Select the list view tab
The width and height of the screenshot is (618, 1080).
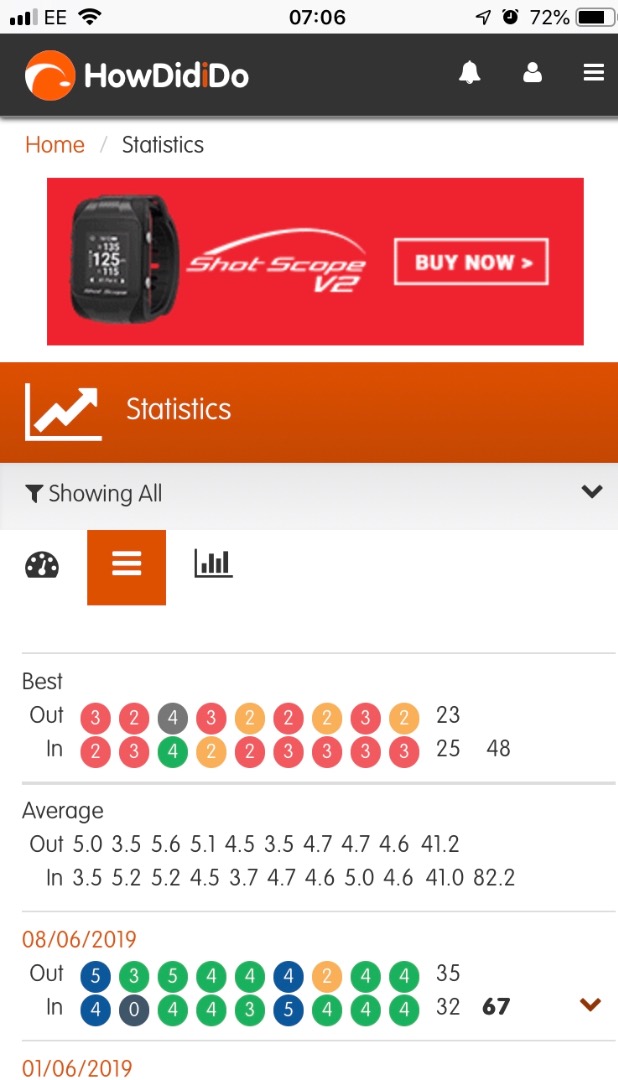click(126, 566)
